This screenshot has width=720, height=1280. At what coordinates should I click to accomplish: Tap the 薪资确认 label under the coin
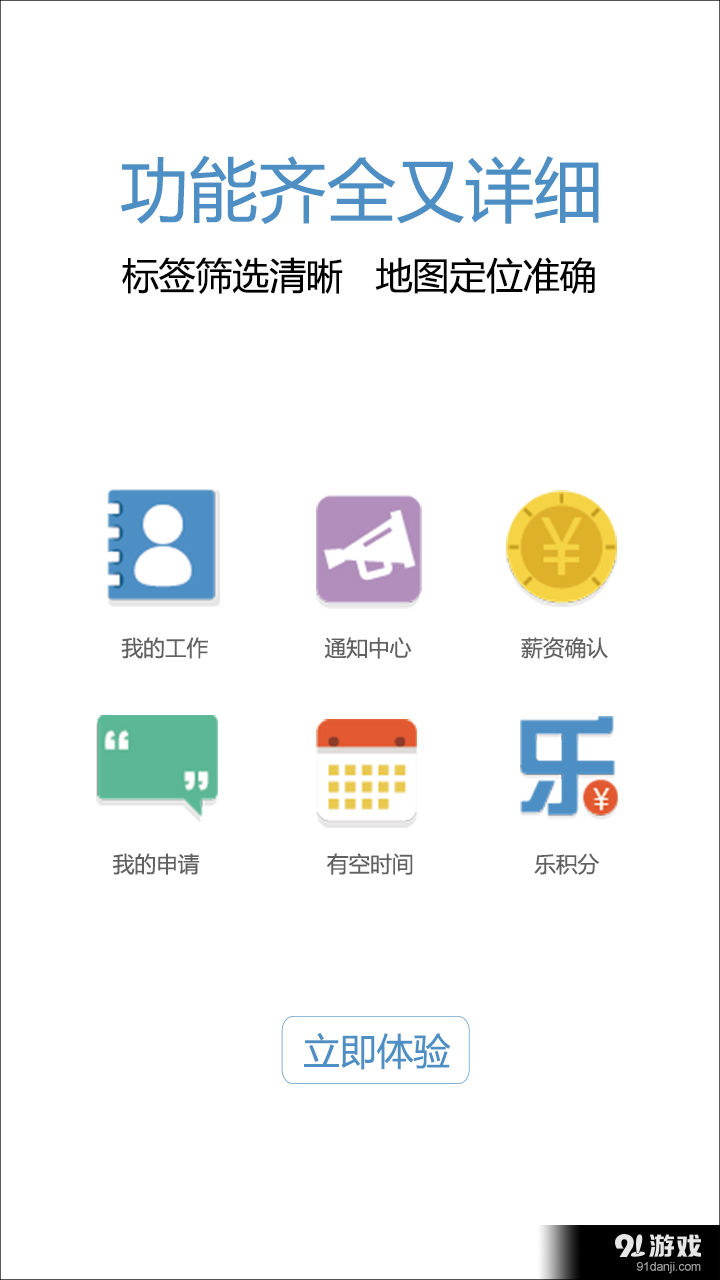pyautogui.click(x=561, y=646)
